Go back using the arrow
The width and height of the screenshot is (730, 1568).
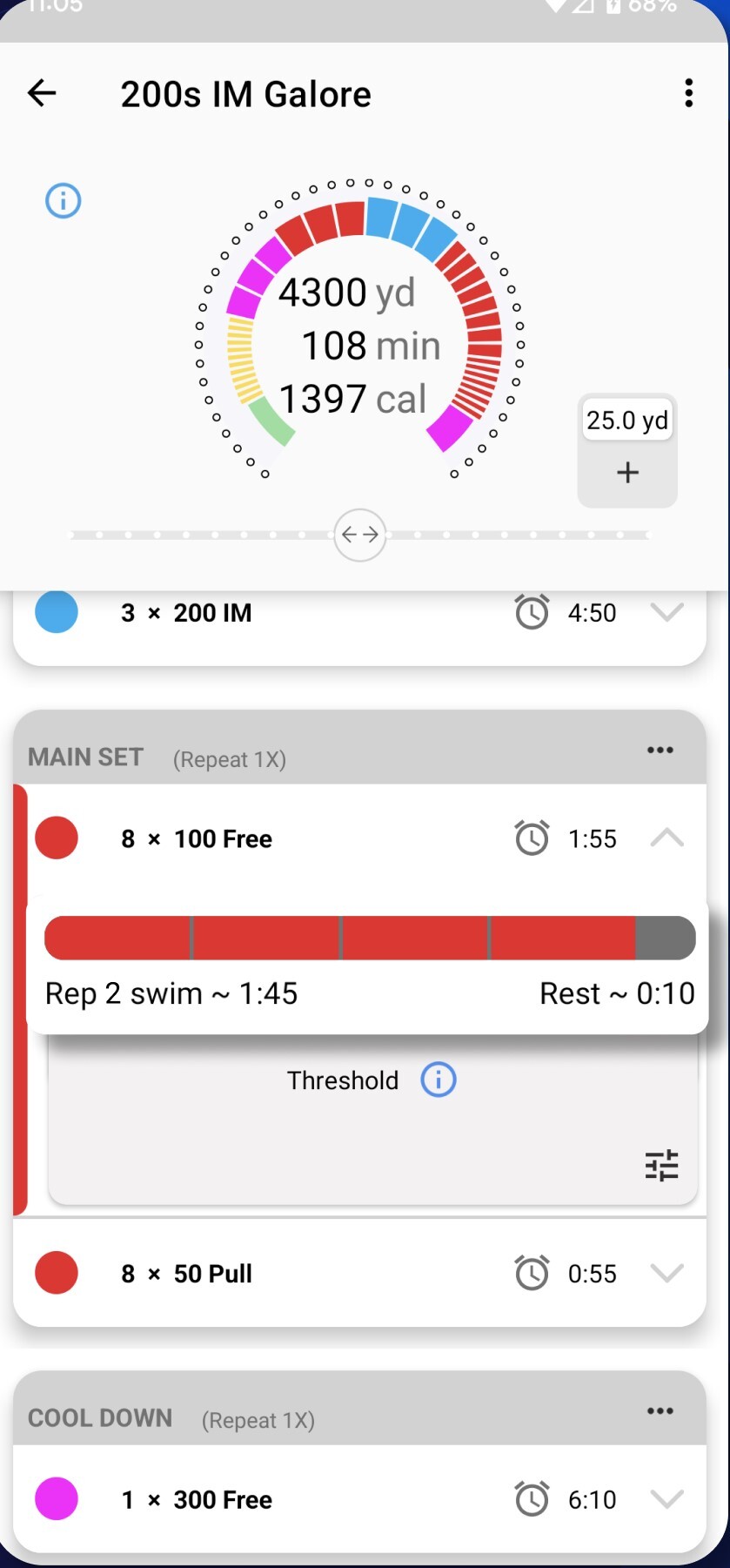click(42, 92)
